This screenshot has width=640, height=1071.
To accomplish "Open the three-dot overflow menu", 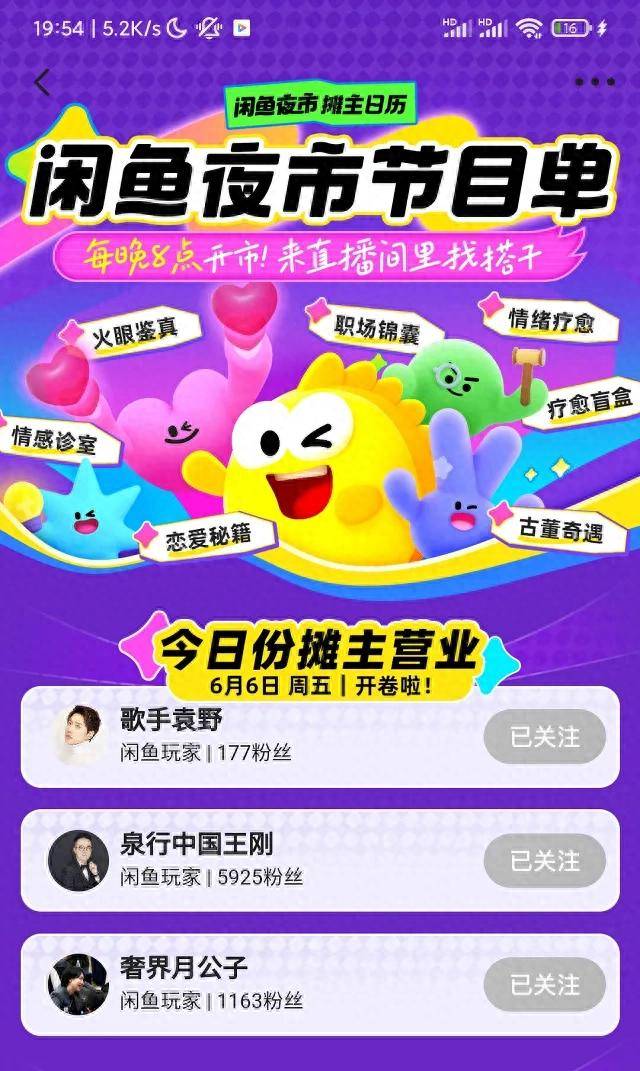I will point(594,82).
